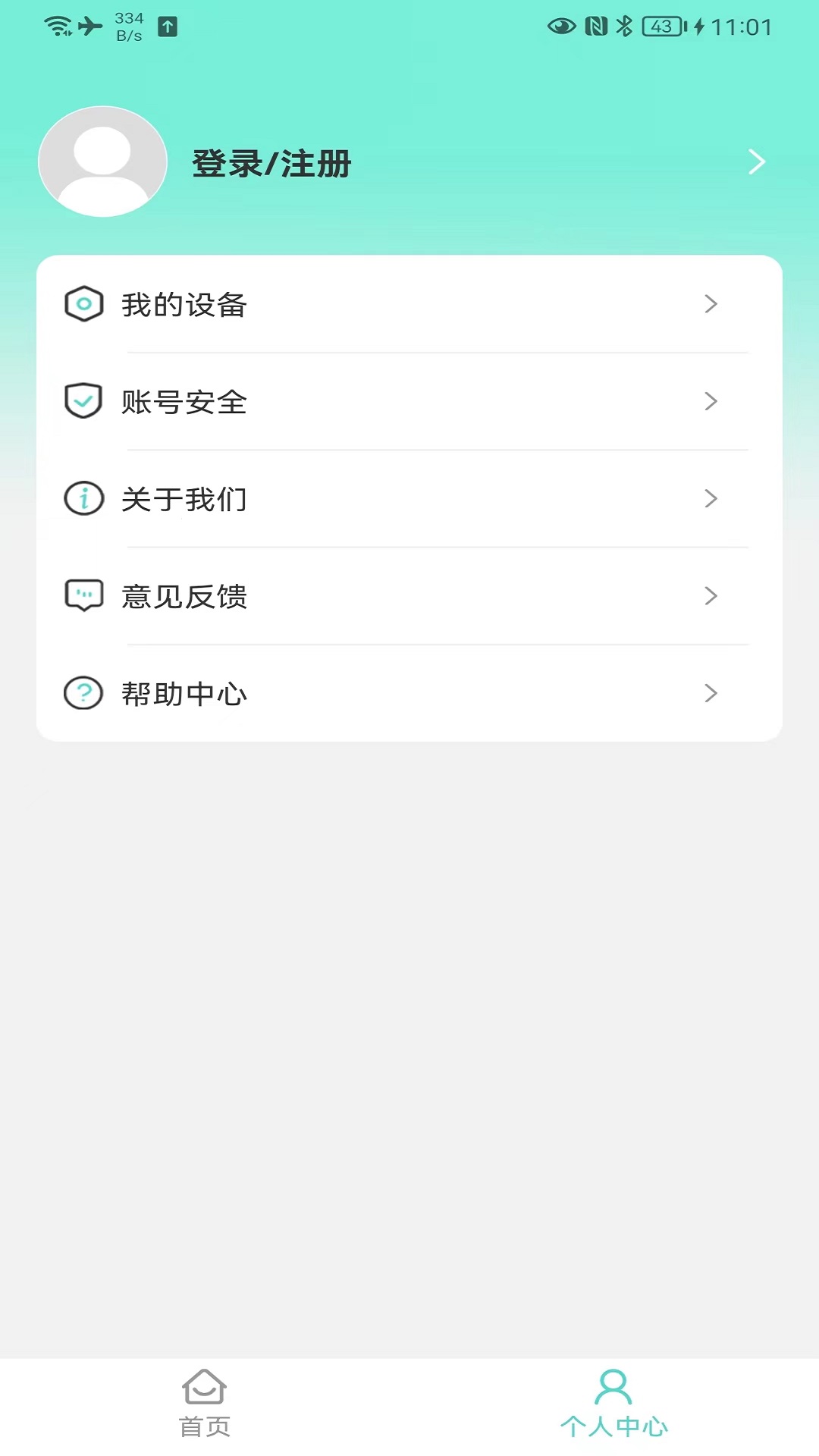Image resolution: width=819 pixels, height=1456 pixels.
Task: Open 意见反馈 feedback row
Action: 409,596
